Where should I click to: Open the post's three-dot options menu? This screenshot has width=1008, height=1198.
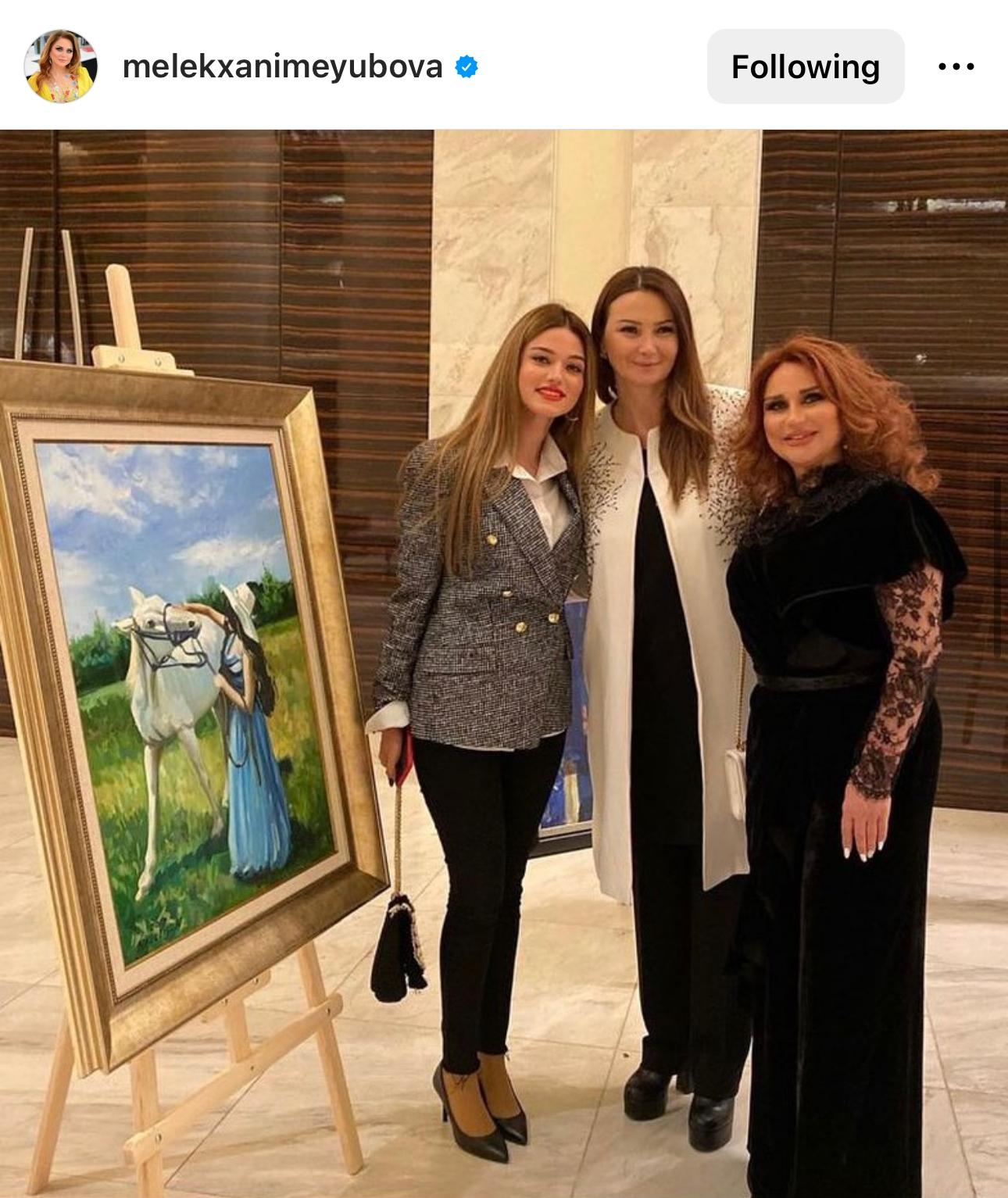coord(956,66)
